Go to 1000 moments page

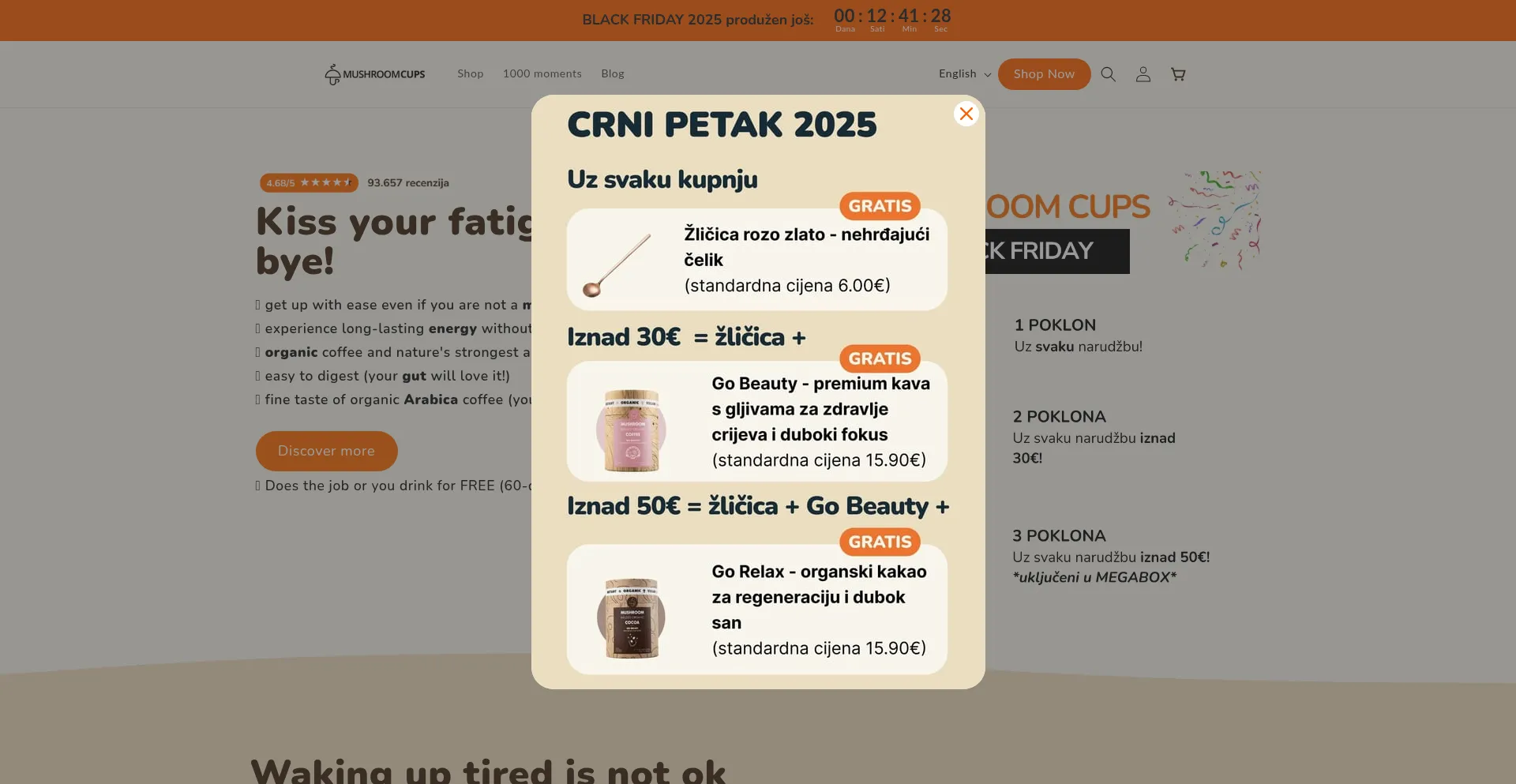(x=542, y=74)
